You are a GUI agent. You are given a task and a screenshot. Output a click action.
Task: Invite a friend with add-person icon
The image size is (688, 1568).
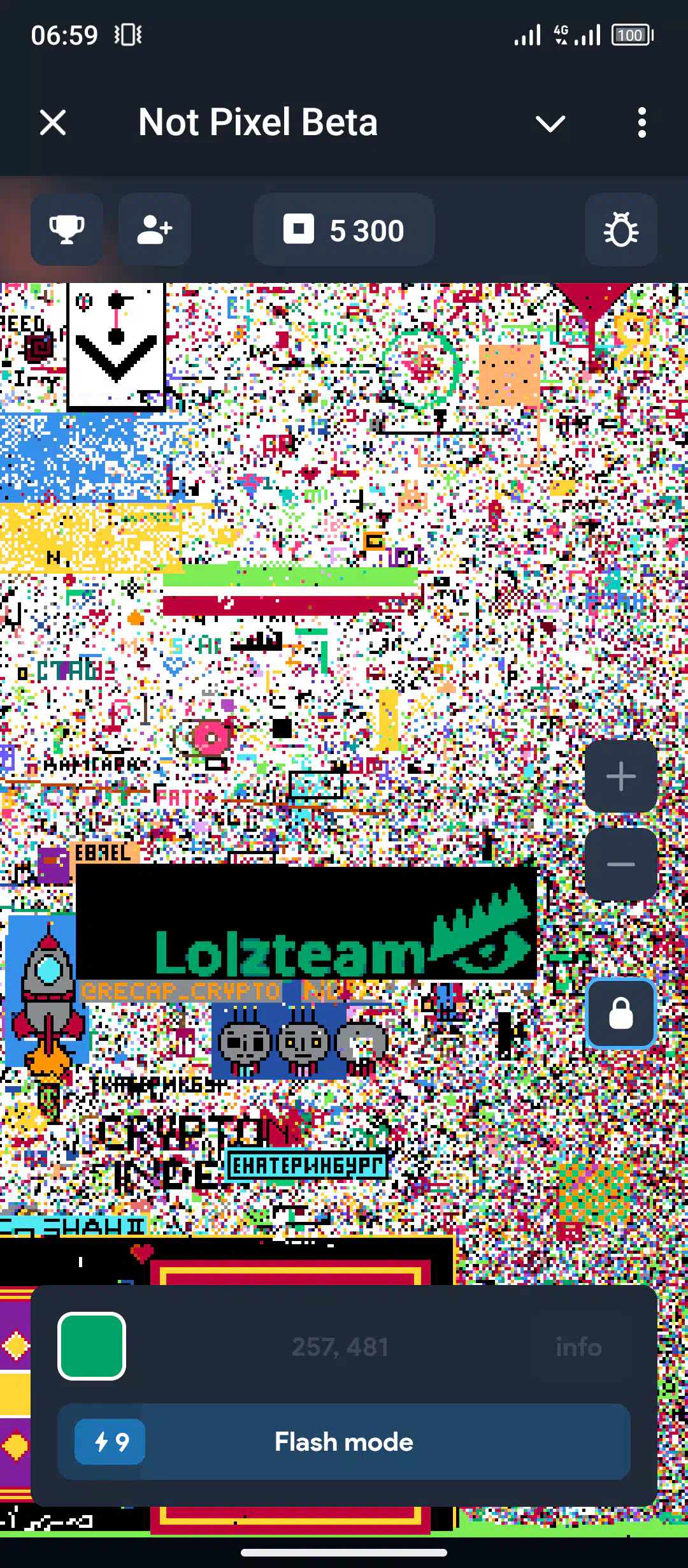[155, 229]
